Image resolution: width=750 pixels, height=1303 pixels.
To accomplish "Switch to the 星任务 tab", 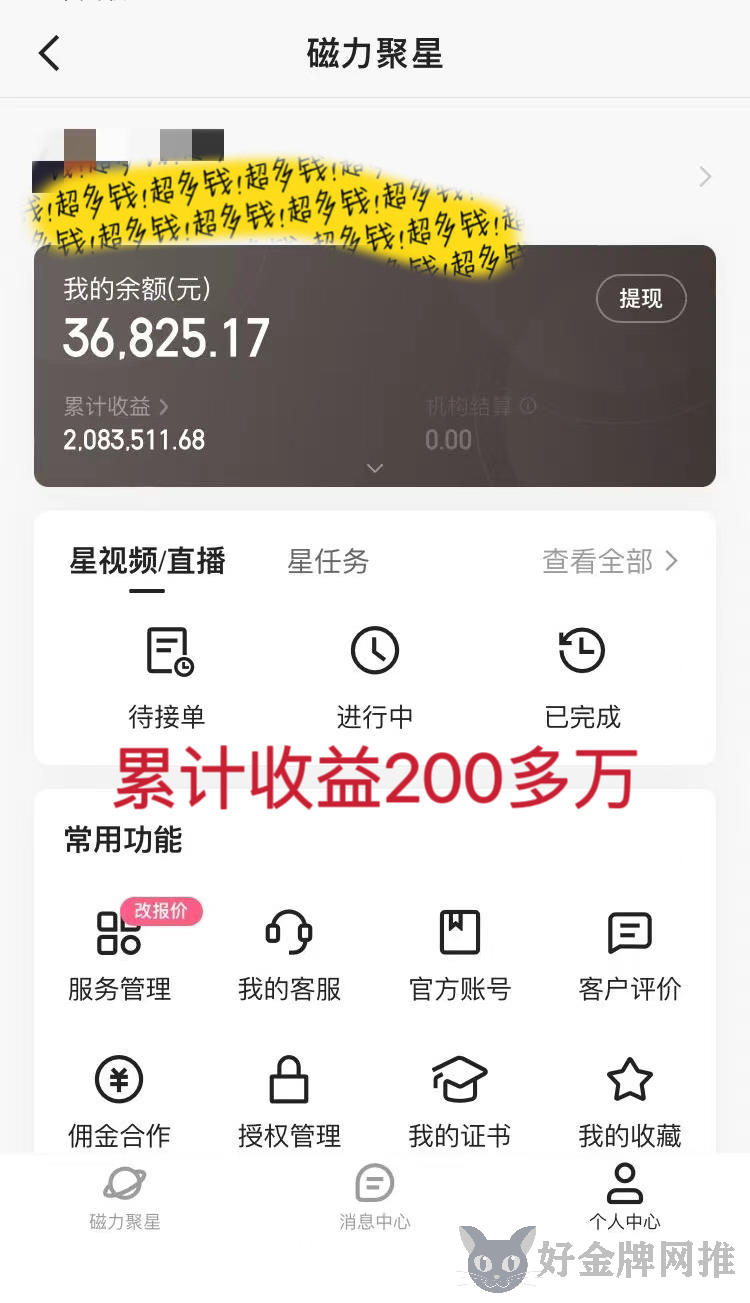I will click(328, 561).
